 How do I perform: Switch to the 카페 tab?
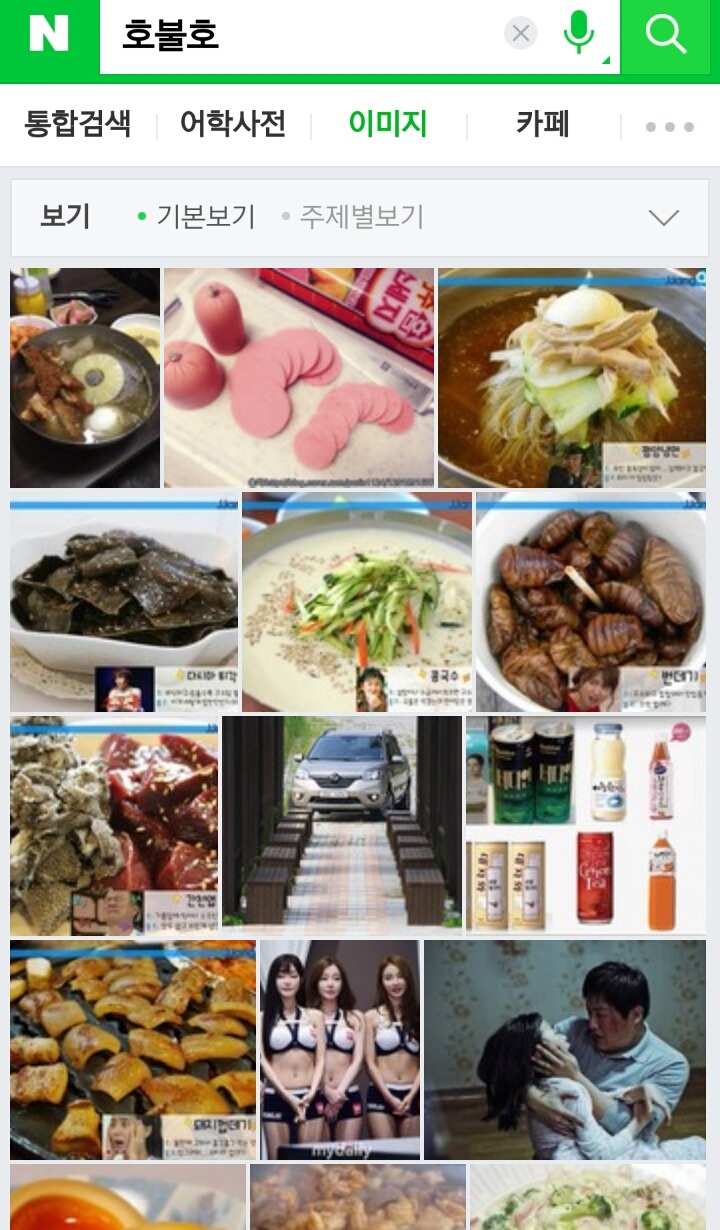point(543,124)
